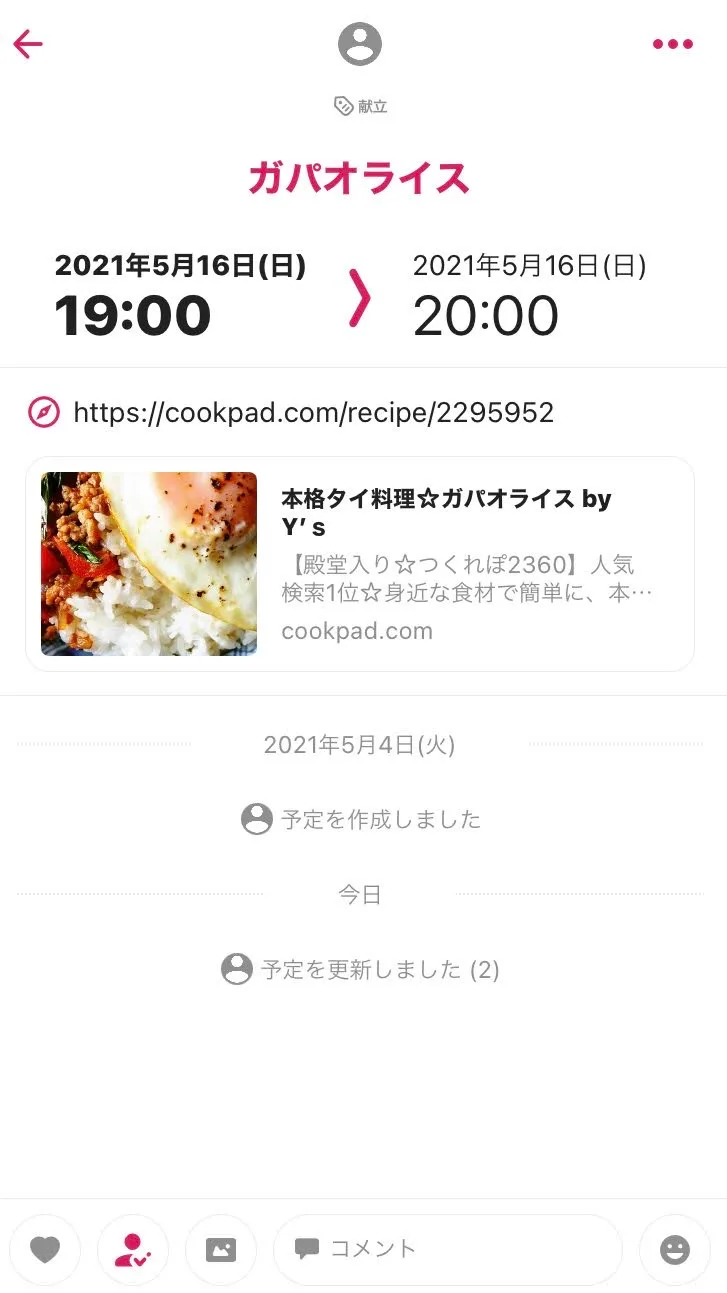
Task: Go back using the pink arrow
Action: [x=28, y=44]
